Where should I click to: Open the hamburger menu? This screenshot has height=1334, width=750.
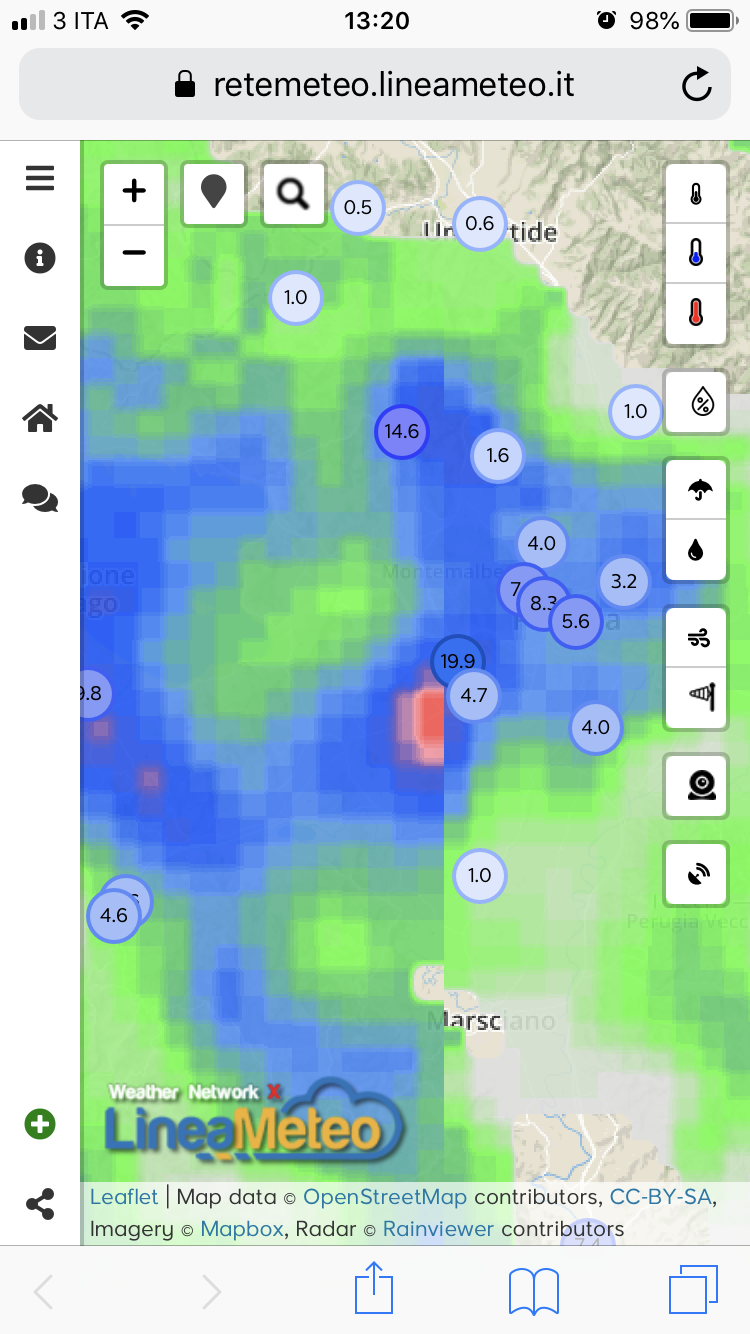click(40, 179)
